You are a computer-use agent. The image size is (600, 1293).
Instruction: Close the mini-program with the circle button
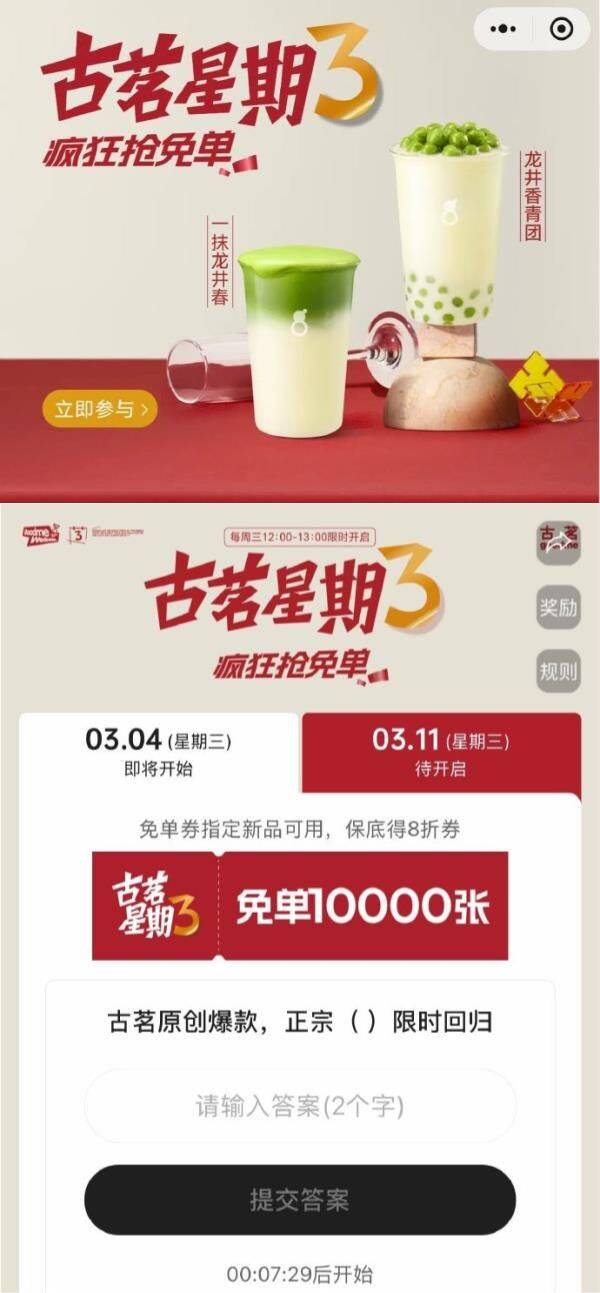pyautogui.click(x=562, y=29)
